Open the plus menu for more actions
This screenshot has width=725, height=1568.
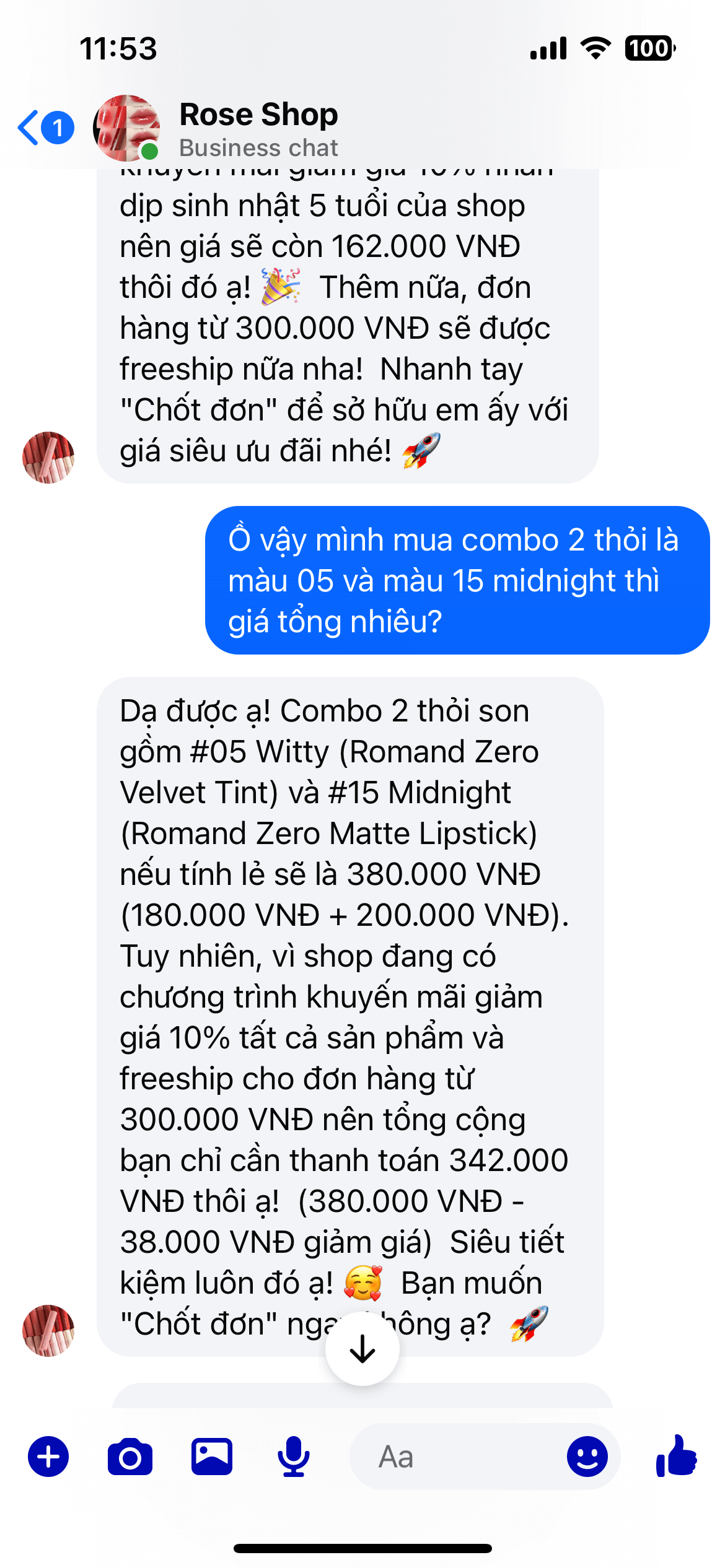coord(48,1456)
